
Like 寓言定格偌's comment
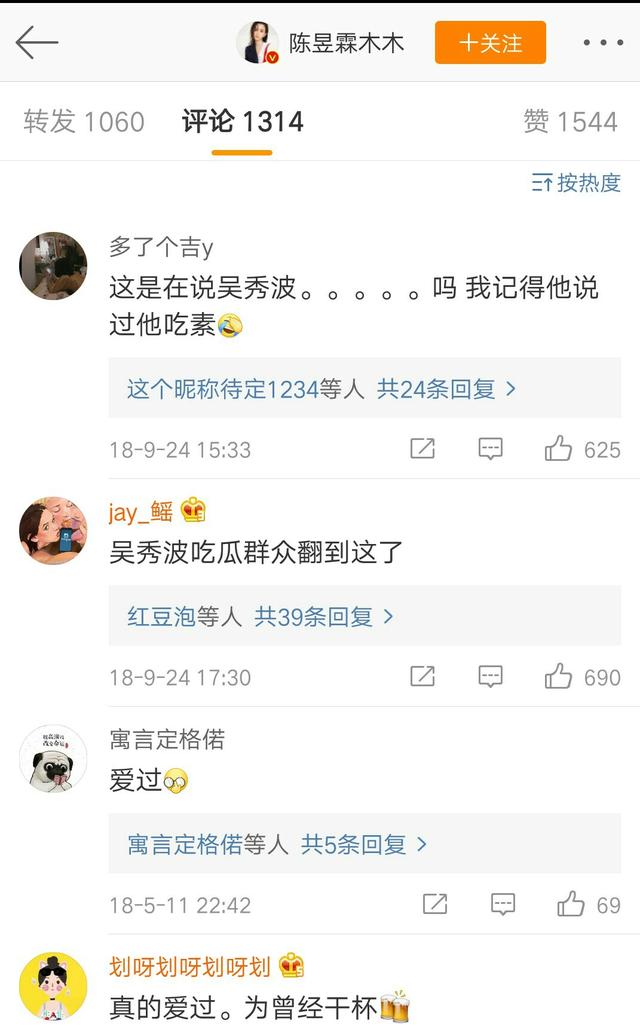pos(571,905)
